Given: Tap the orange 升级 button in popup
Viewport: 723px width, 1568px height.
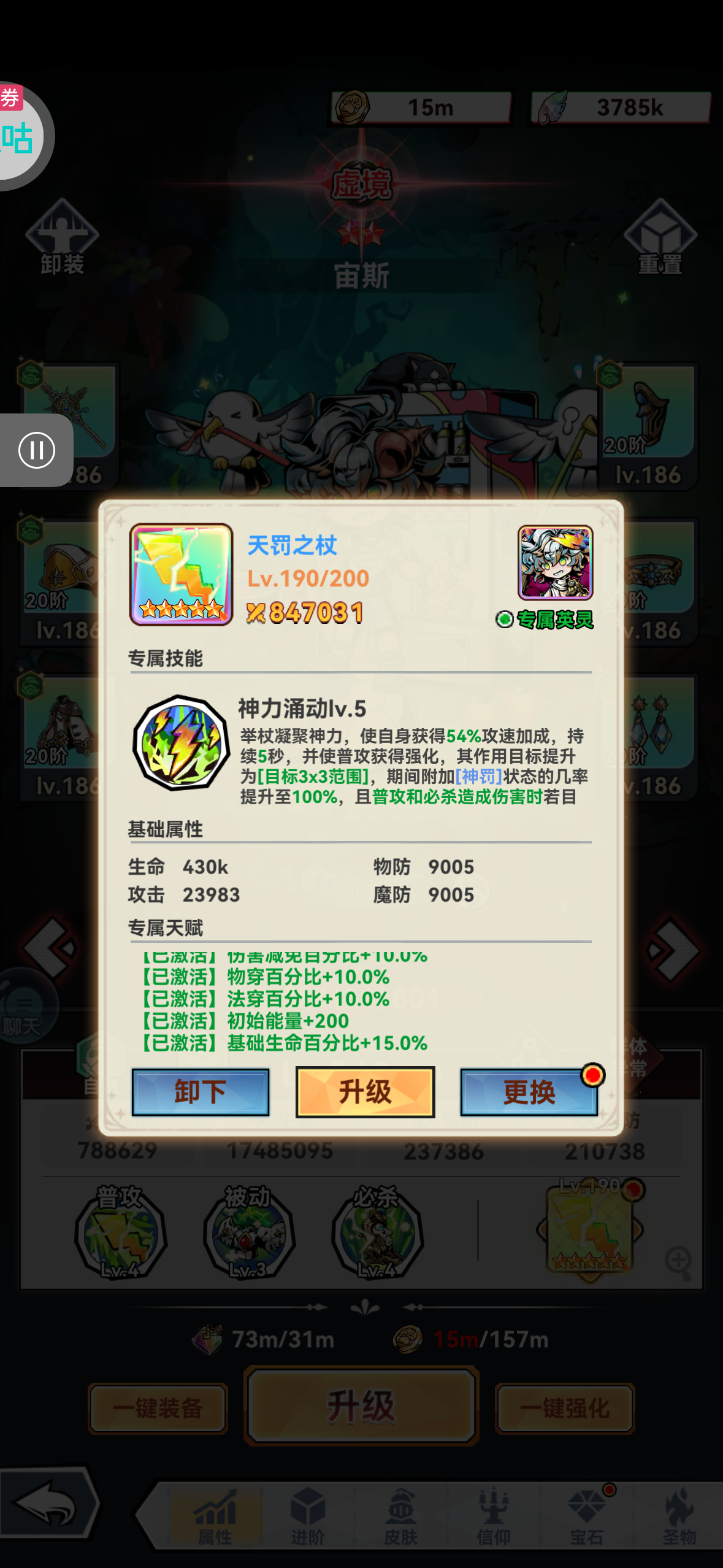Looking at the screenshot, I should pyautogui.click(x=365, y=1092).
